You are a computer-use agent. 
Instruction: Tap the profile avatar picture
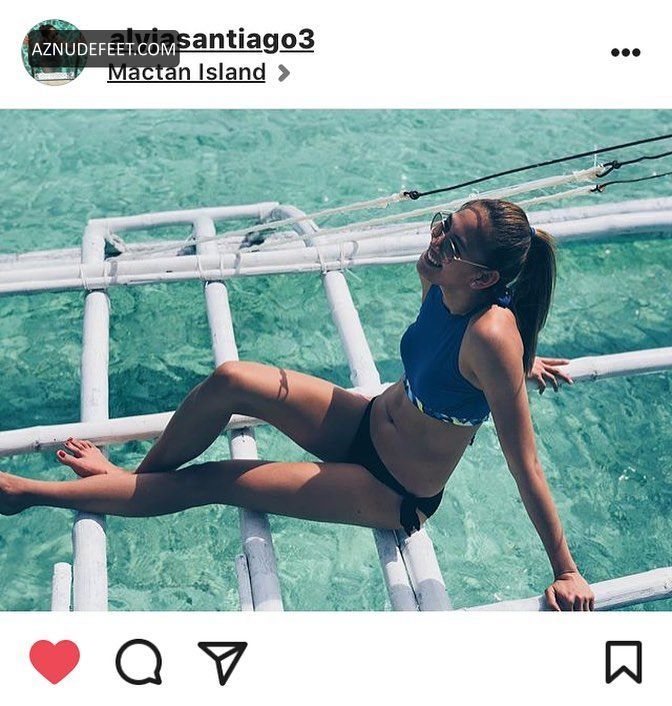[x=52, y=53]
